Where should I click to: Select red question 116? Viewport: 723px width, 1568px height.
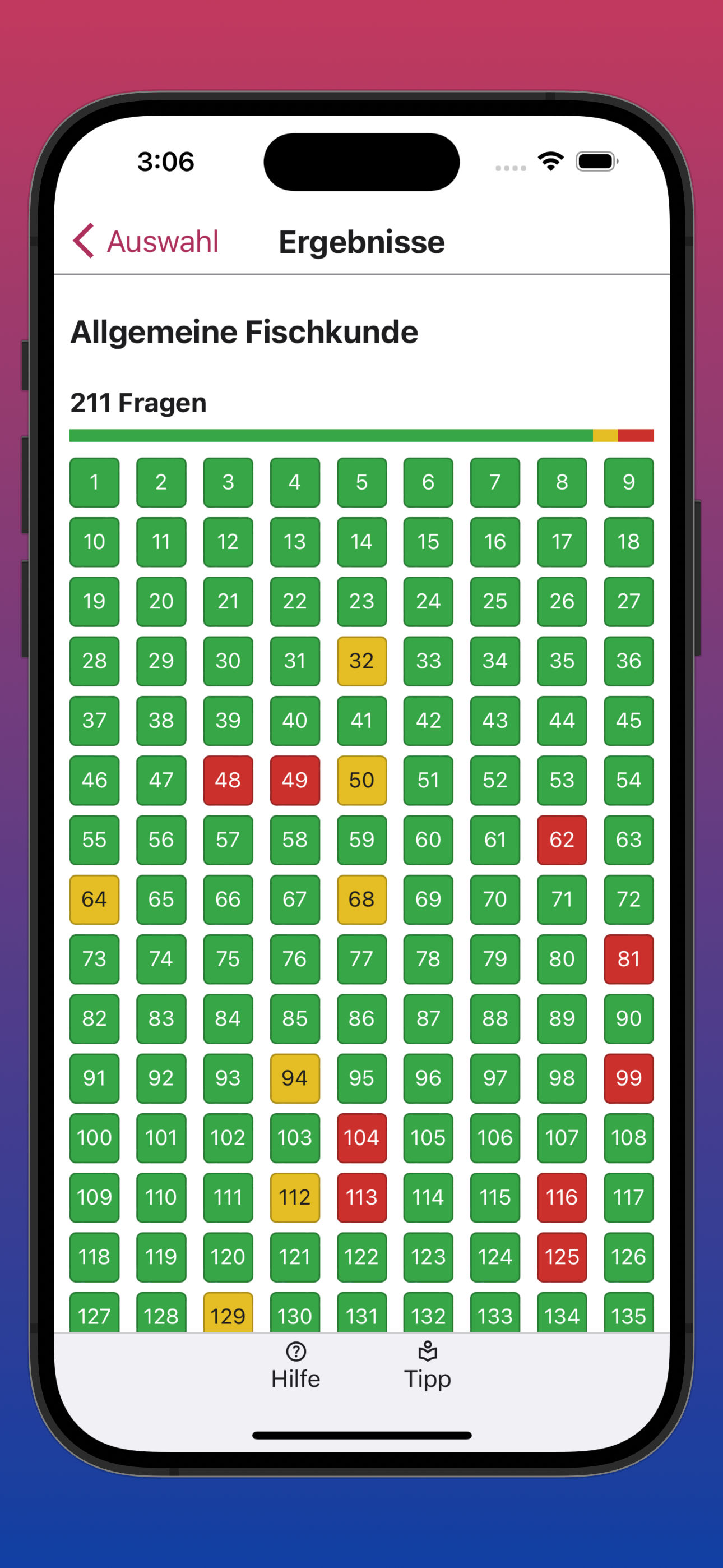[x=562, y=1197]
